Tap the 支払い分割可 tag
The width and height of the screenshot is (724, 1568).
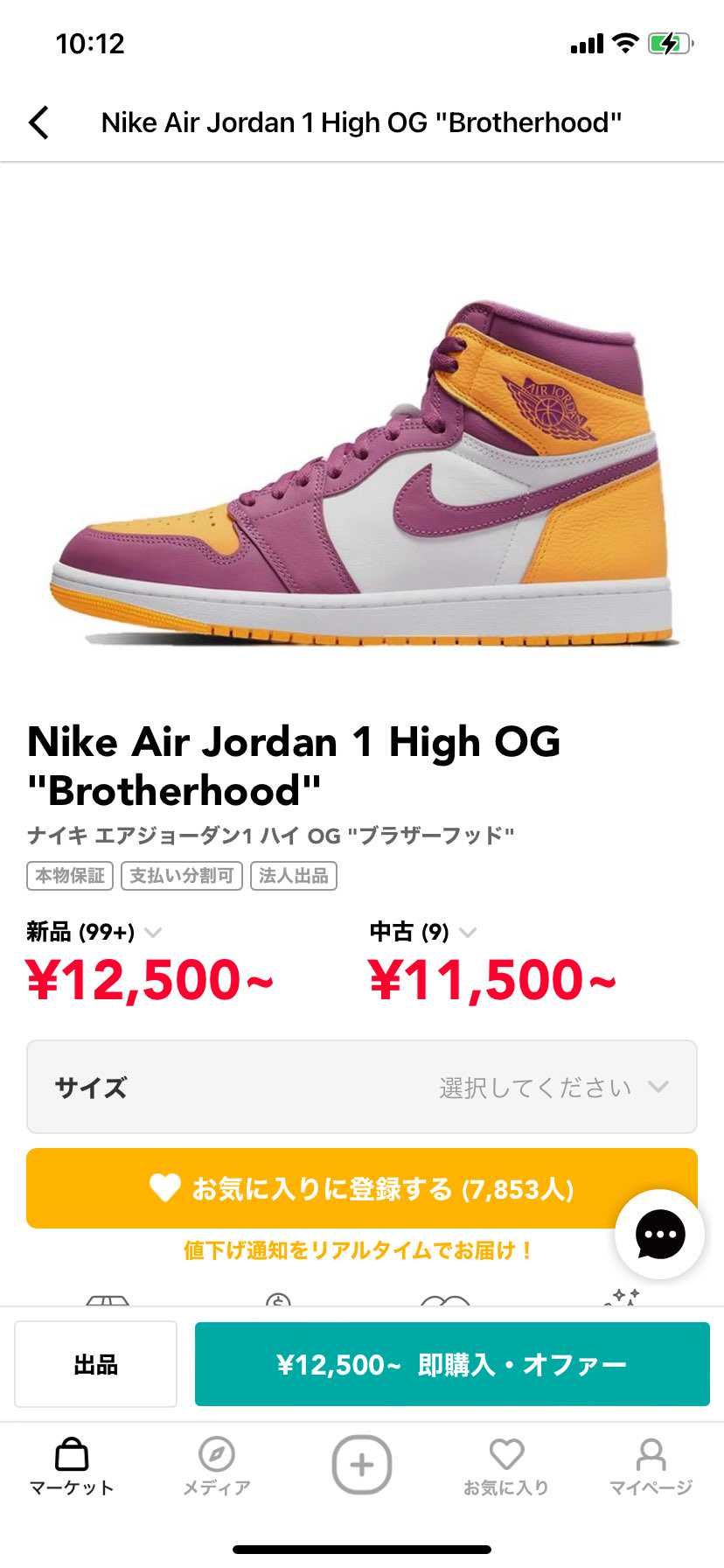(x=182, y=876)
